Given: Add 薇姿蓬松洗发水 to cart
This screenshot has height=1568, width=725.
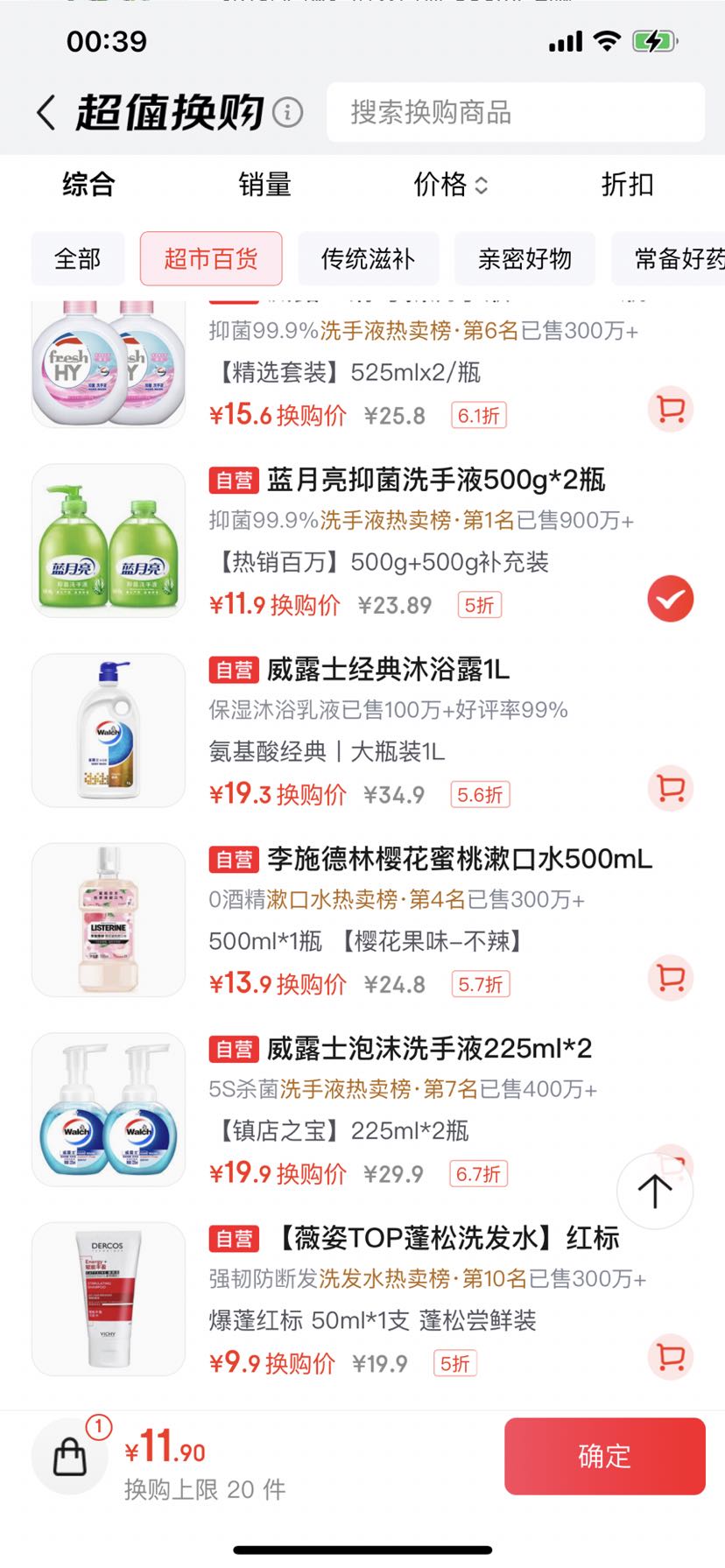Looking at the screenshot, I should click(x=671, y=1357).
